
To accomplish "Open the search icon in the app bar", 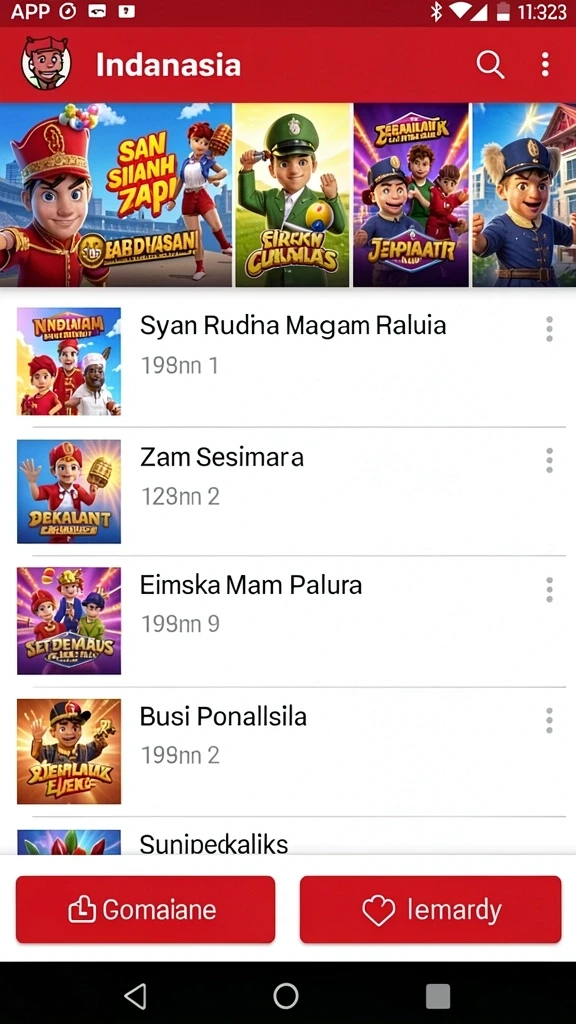I will click(490, 65).
